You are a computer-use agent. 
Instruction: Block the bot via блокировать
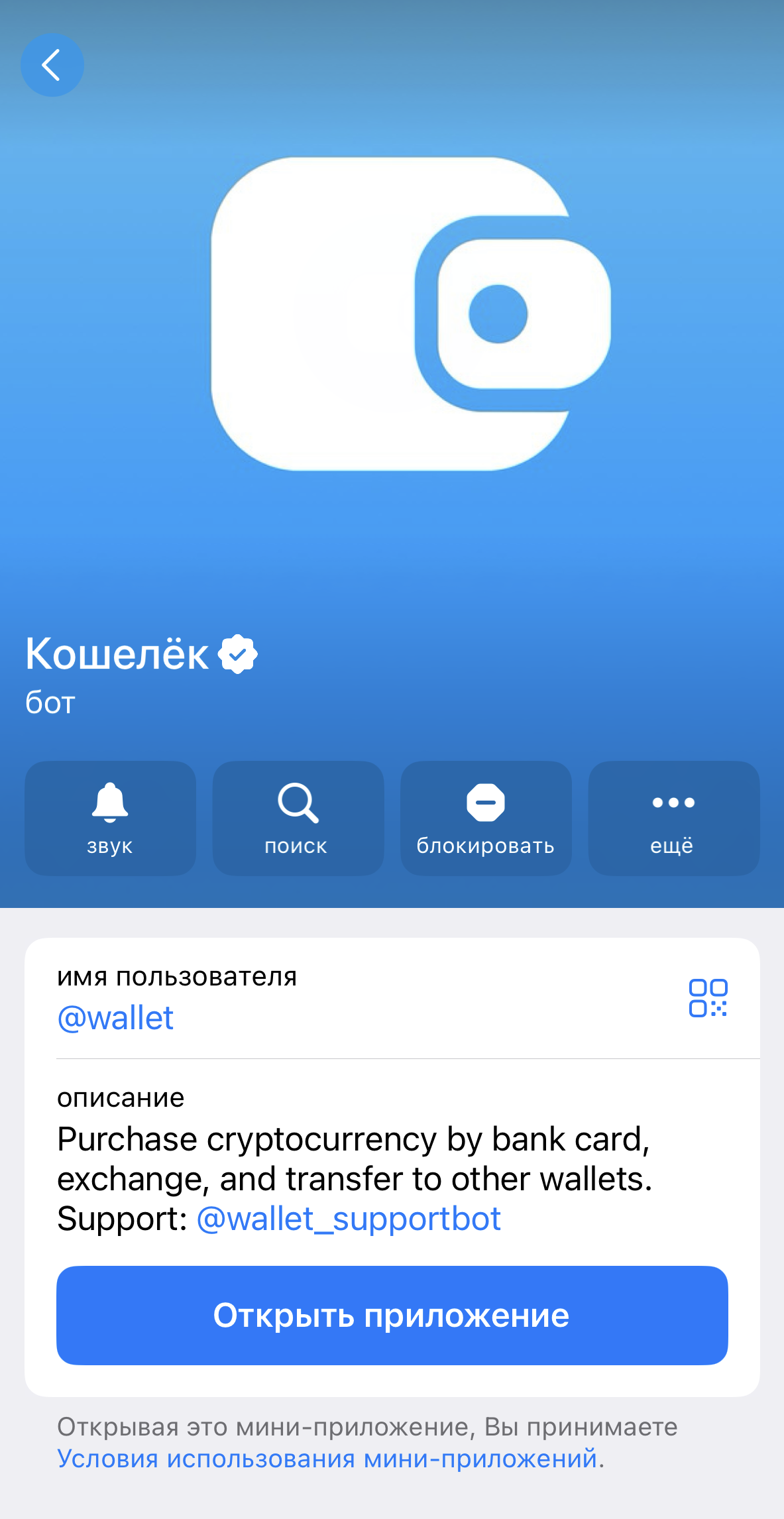click(x=486, y=818)
